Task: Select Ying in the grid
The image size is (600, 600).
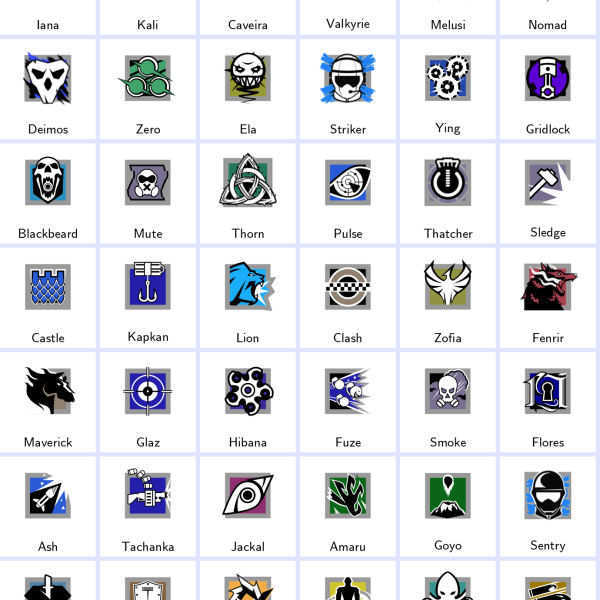Action: click(448, 90)
